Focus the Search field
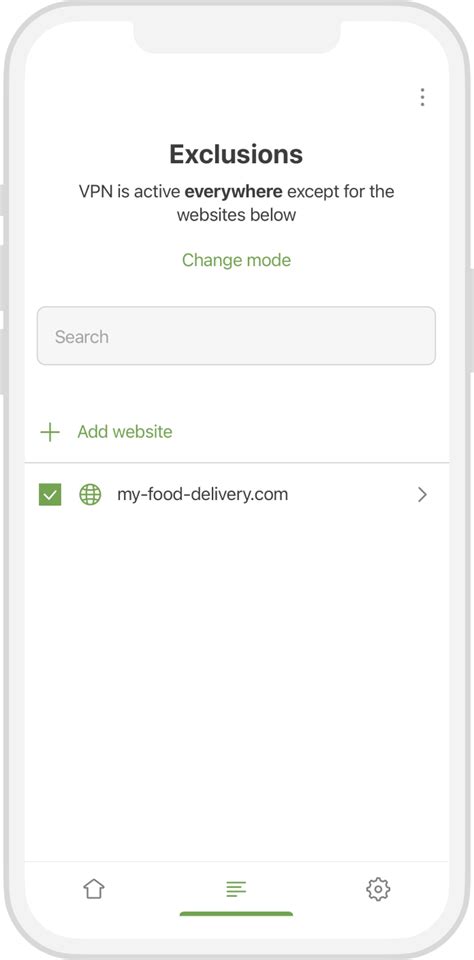Image resolution: width=474 pixels, height=960 pixels. pos(236,336)
